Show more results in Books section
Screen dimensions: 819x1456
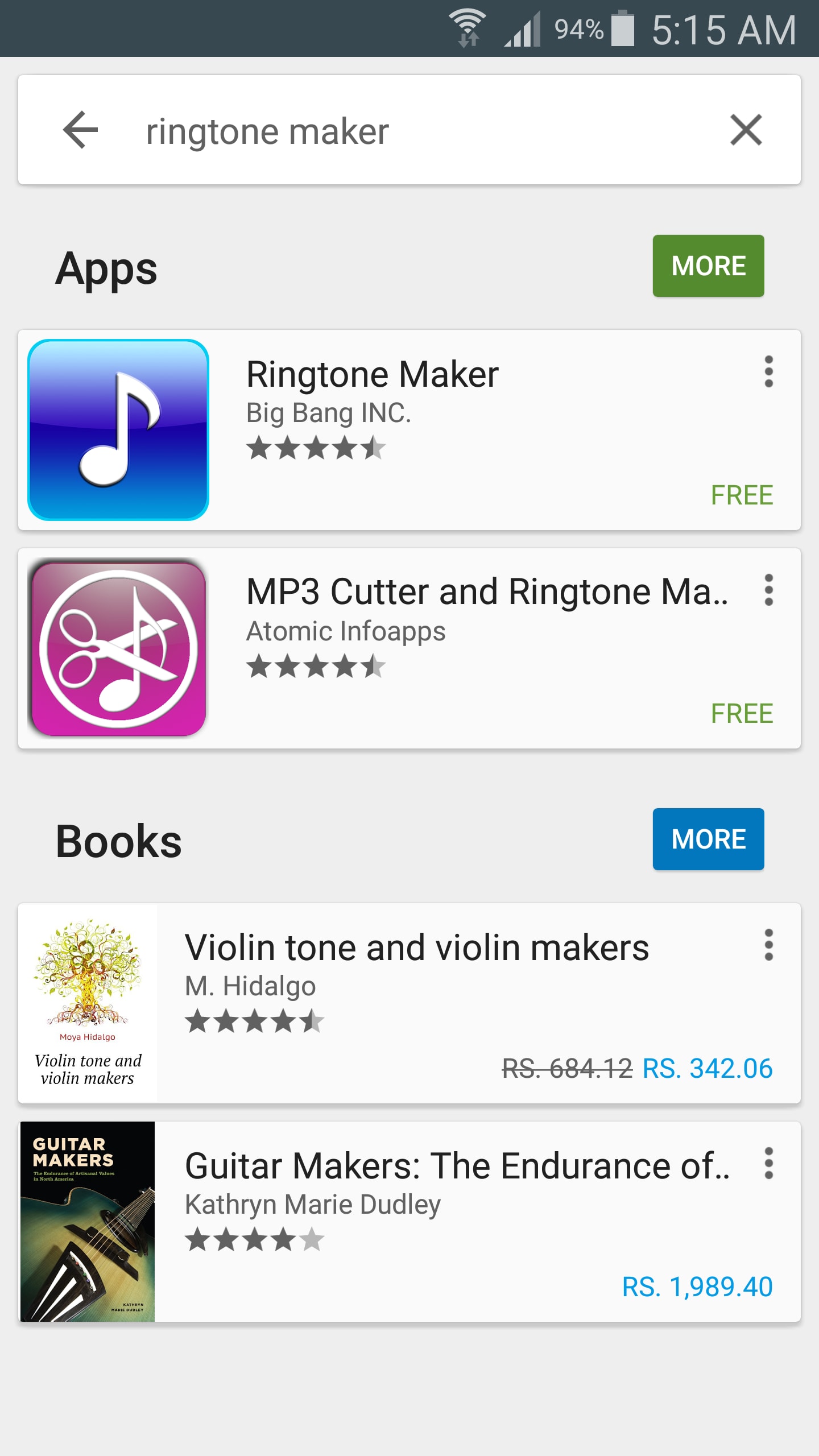click(708, 839)
